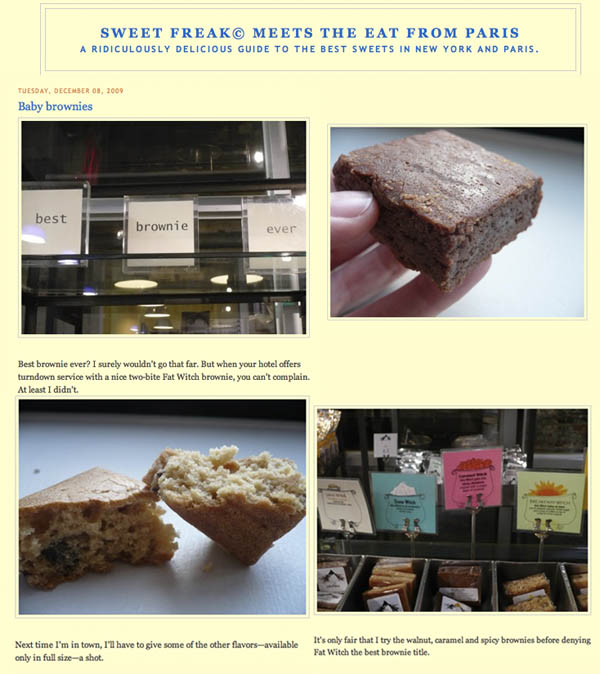Screen dimensions: 600x674
Task: Open the Sweet Freak blog header title
Action: (309, 32)
